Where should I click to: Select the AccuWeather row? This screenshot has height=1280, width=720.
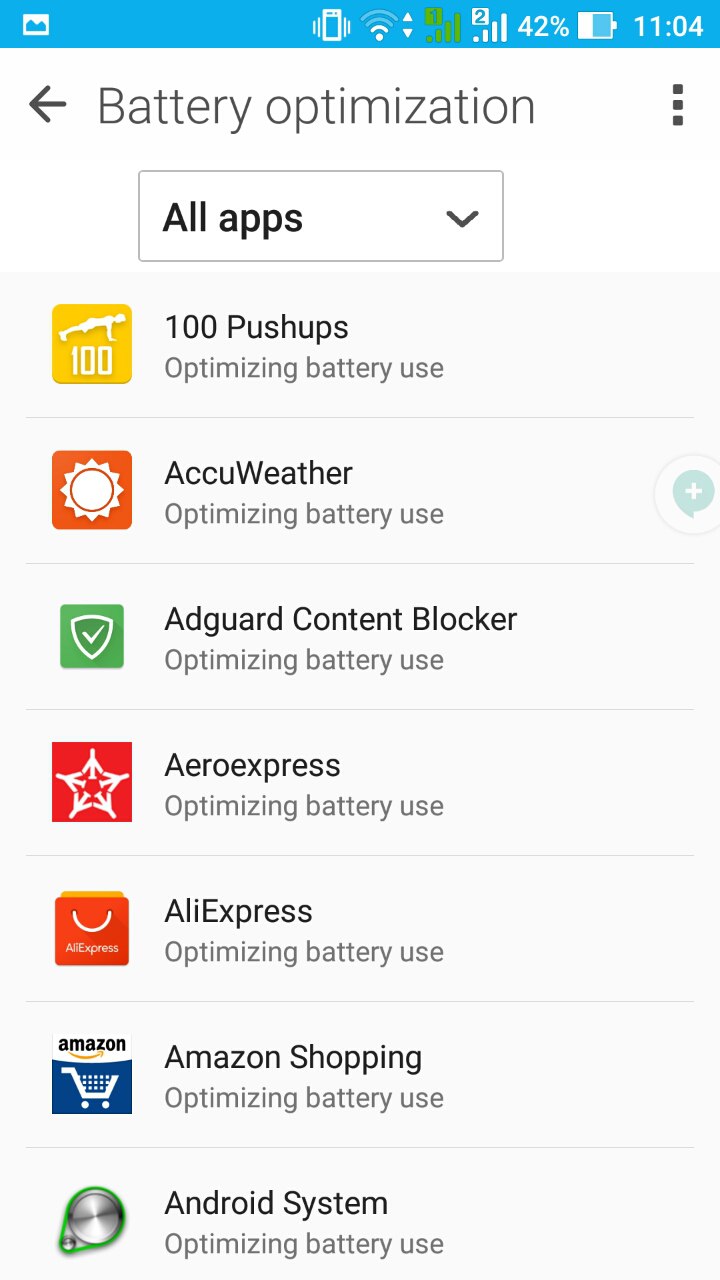pos(360,491)
